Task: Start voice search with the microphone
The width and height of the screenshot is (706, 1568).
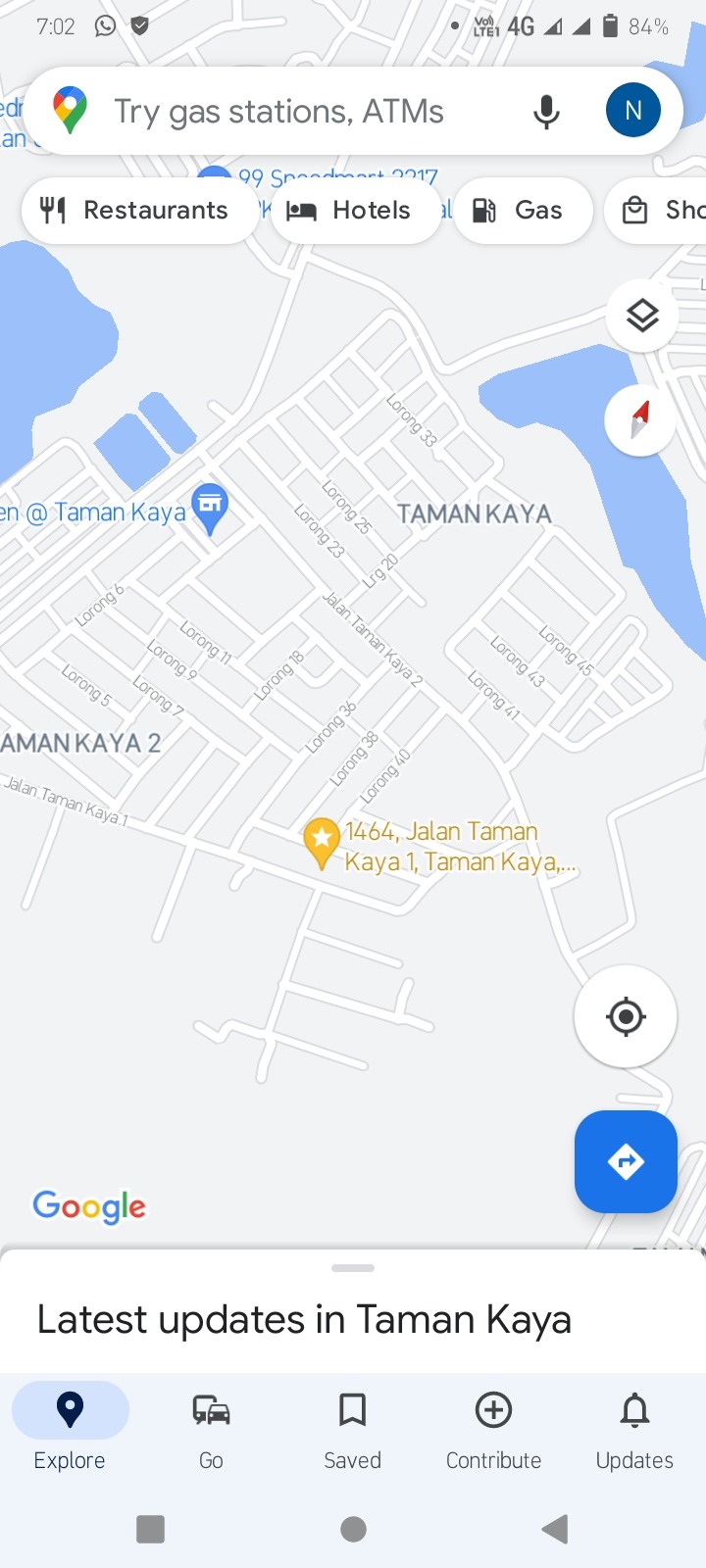Action: click(x=546, y=112)
